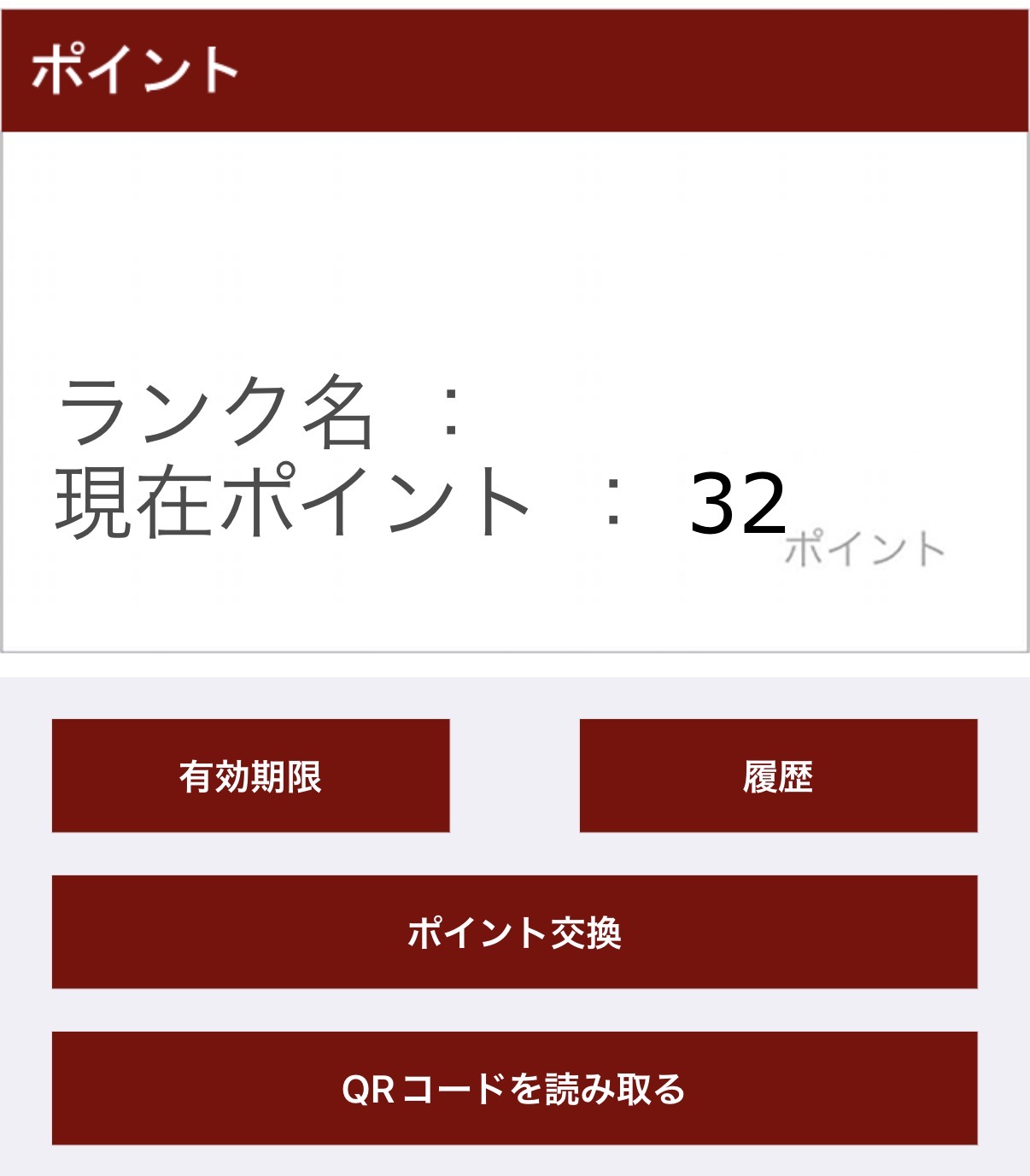Tap the ポイント交換 button
This screenshot has height=1176, width=1030.
click(514, 932)
